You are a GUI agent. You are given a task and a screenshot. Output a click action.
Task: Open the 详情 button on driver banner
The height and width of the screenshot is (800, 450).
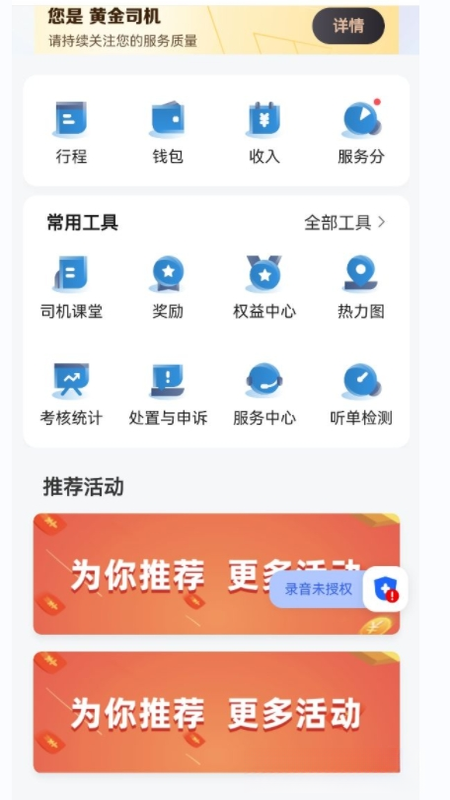point(348,26)
